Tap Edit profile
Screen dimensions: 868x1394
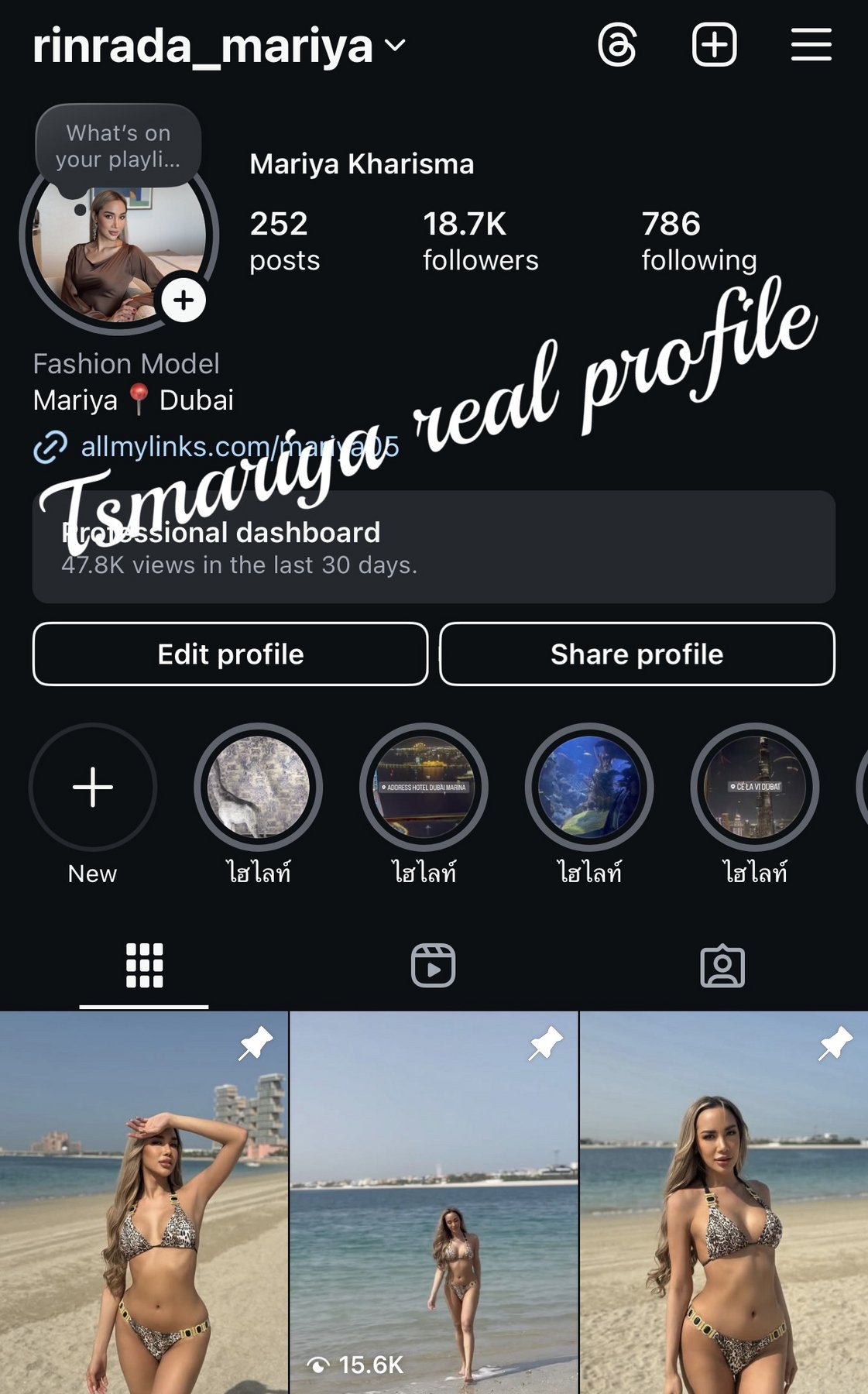click(x=231, y=654)
